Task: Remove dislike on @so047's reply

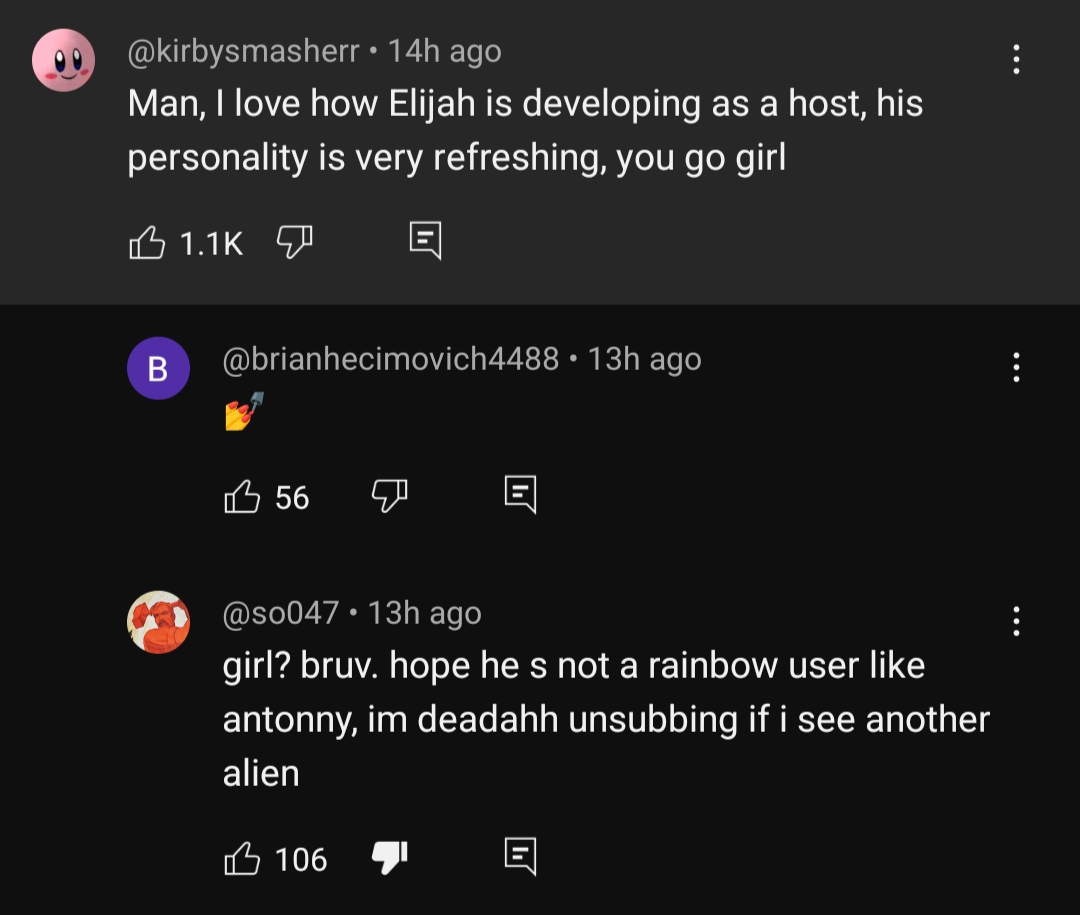Action: coord(390,857)
